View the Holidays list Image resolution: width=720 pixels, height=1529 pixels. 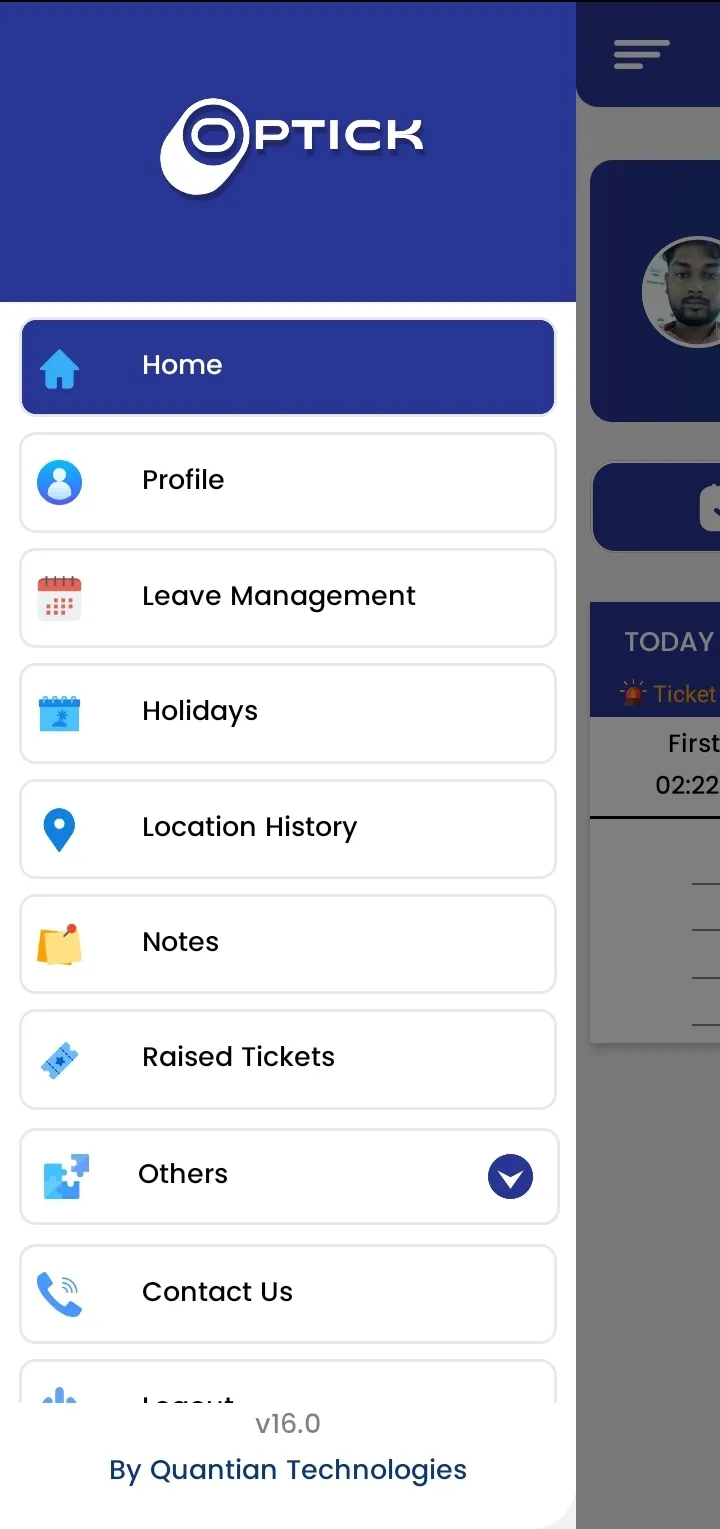287,712
